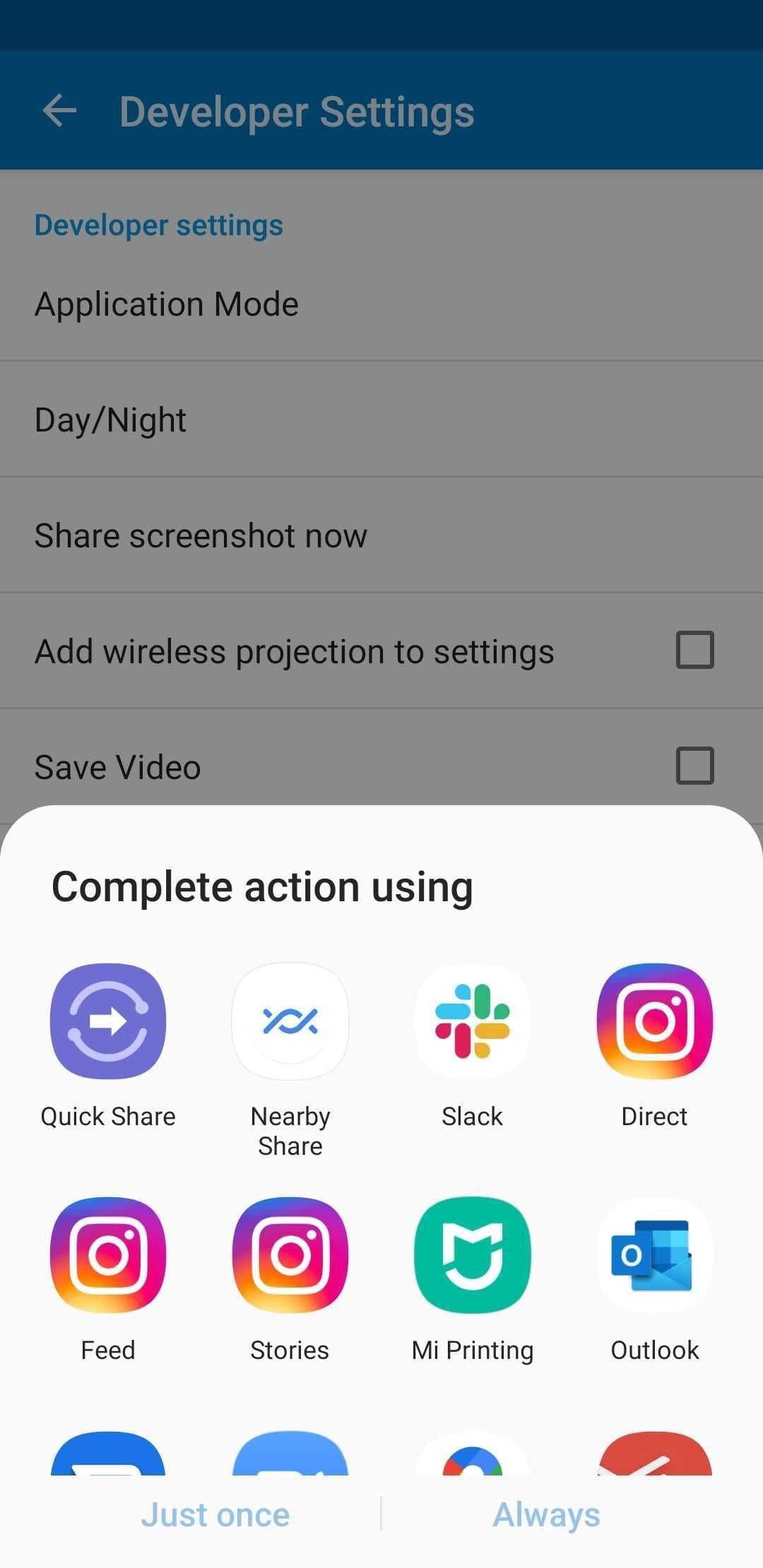Choose Nearby Share to send
The image size is (763, 1568).
coord(290,1022)
